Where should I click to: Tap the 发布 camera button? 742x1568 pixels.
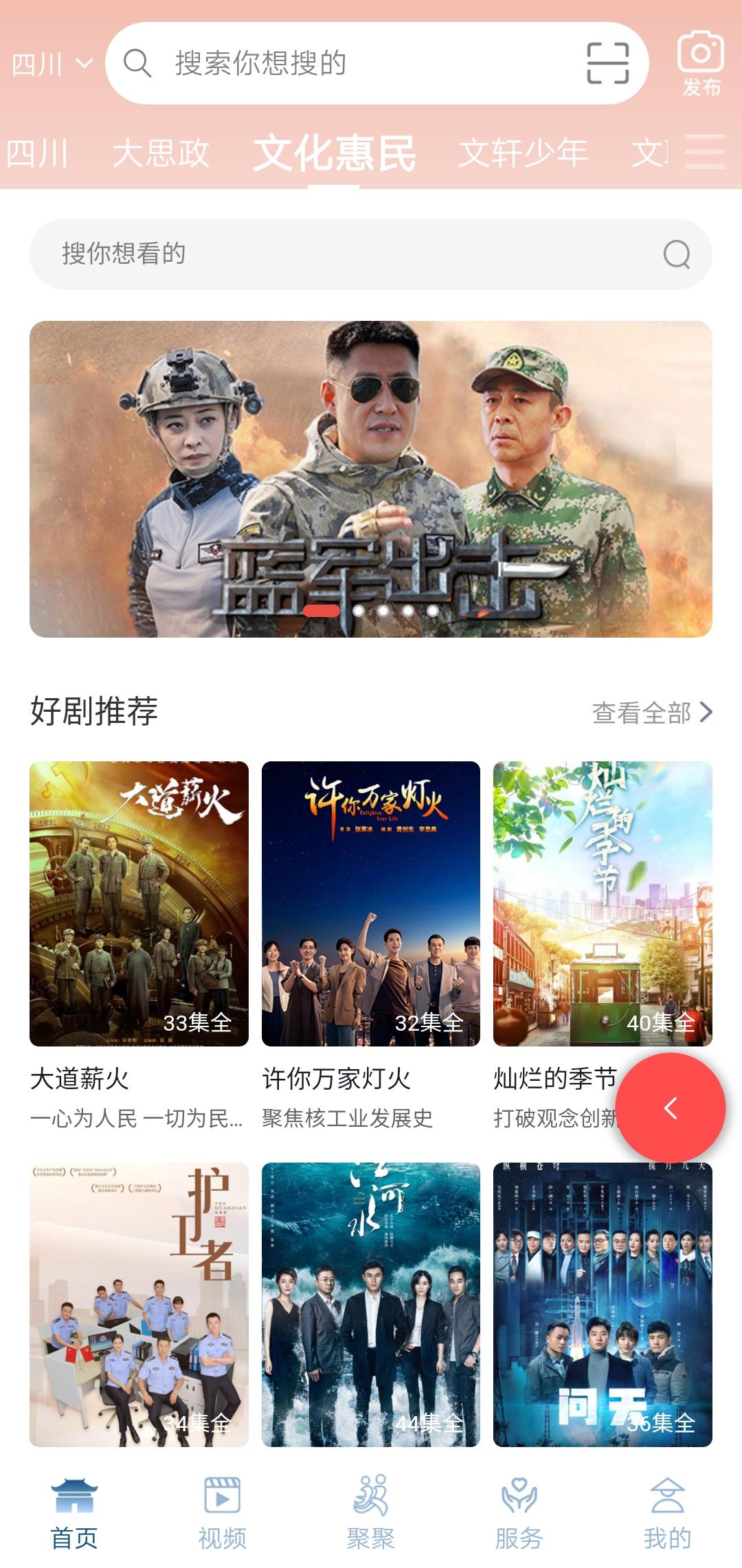[x=701, y=63]
